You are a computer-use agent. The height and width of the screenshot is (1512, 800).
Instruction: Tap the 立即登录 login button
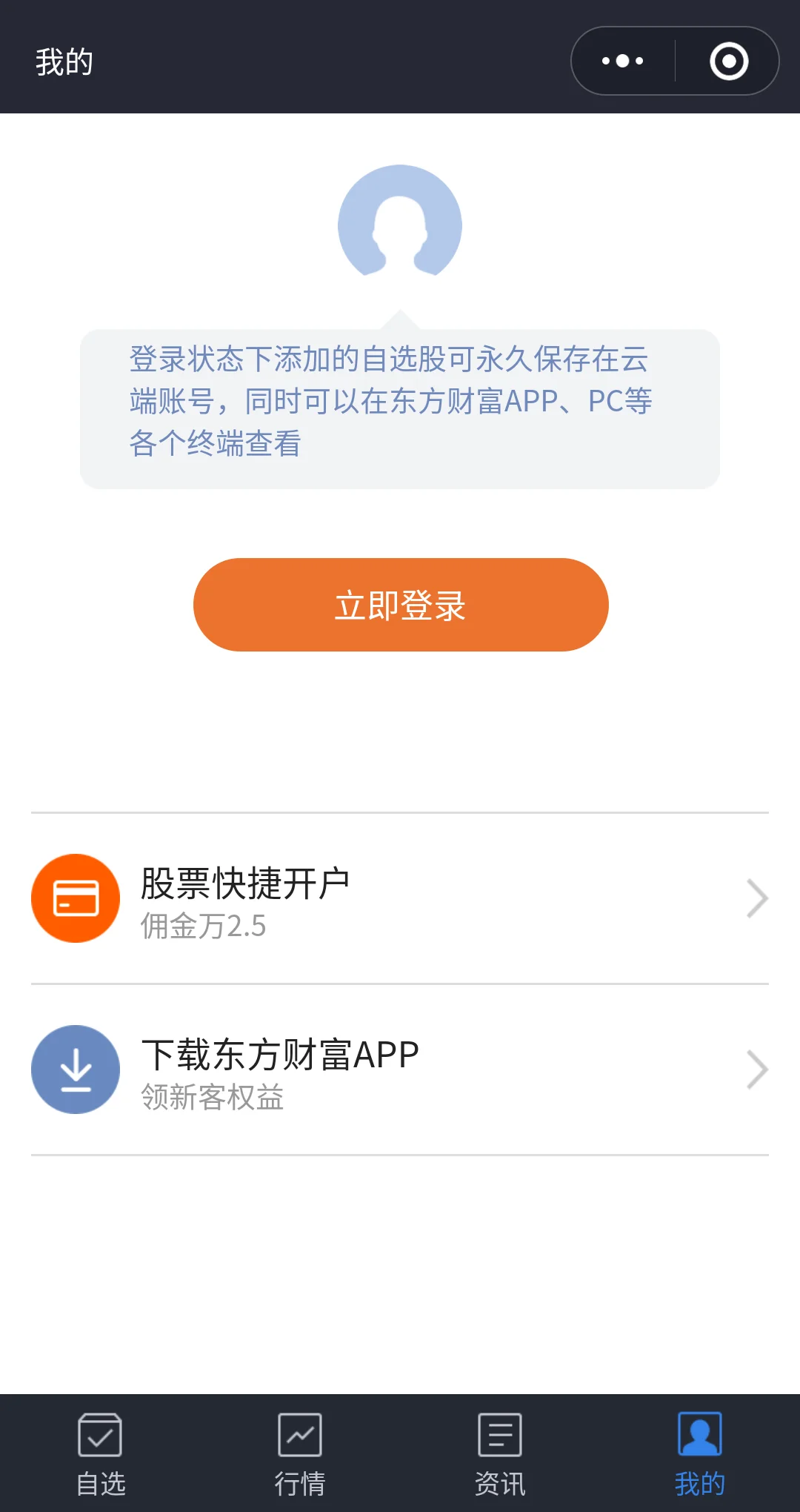click(401, 605)
